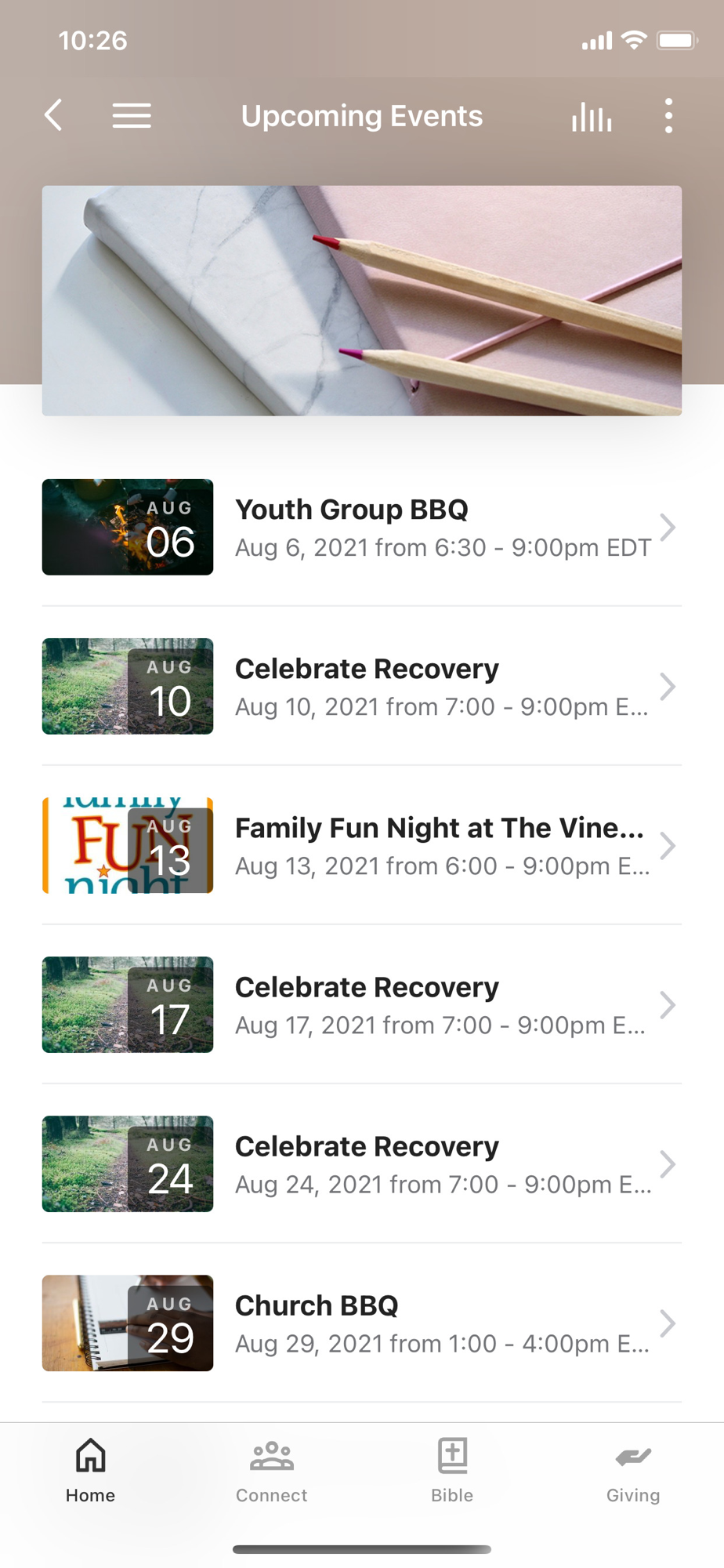Viewport: 724px width, 1568px height.
Task: Open the audio bars icon
Action: coord(592,116)
